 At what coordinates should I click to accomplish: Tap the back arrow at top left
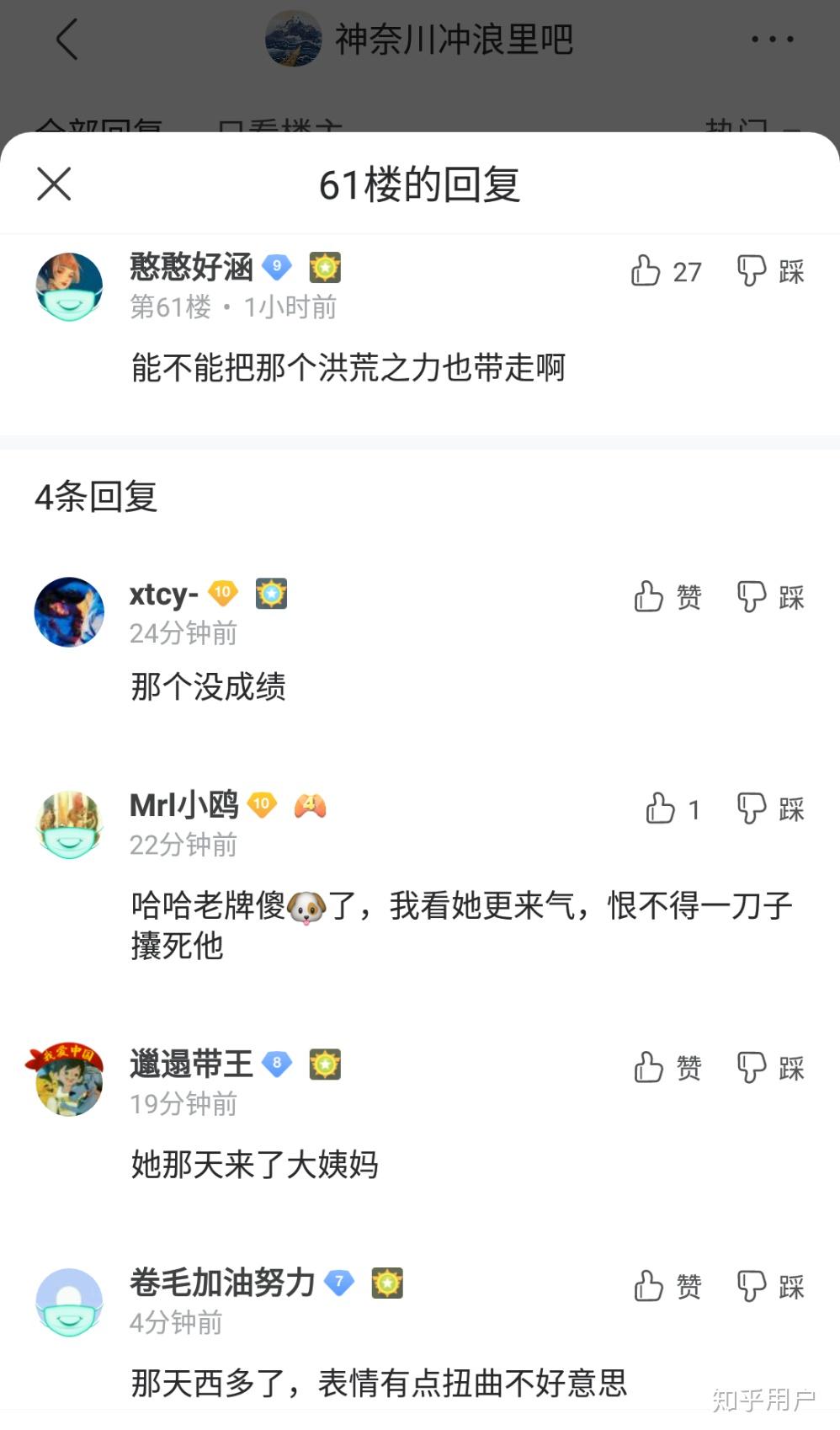(67, 39)
